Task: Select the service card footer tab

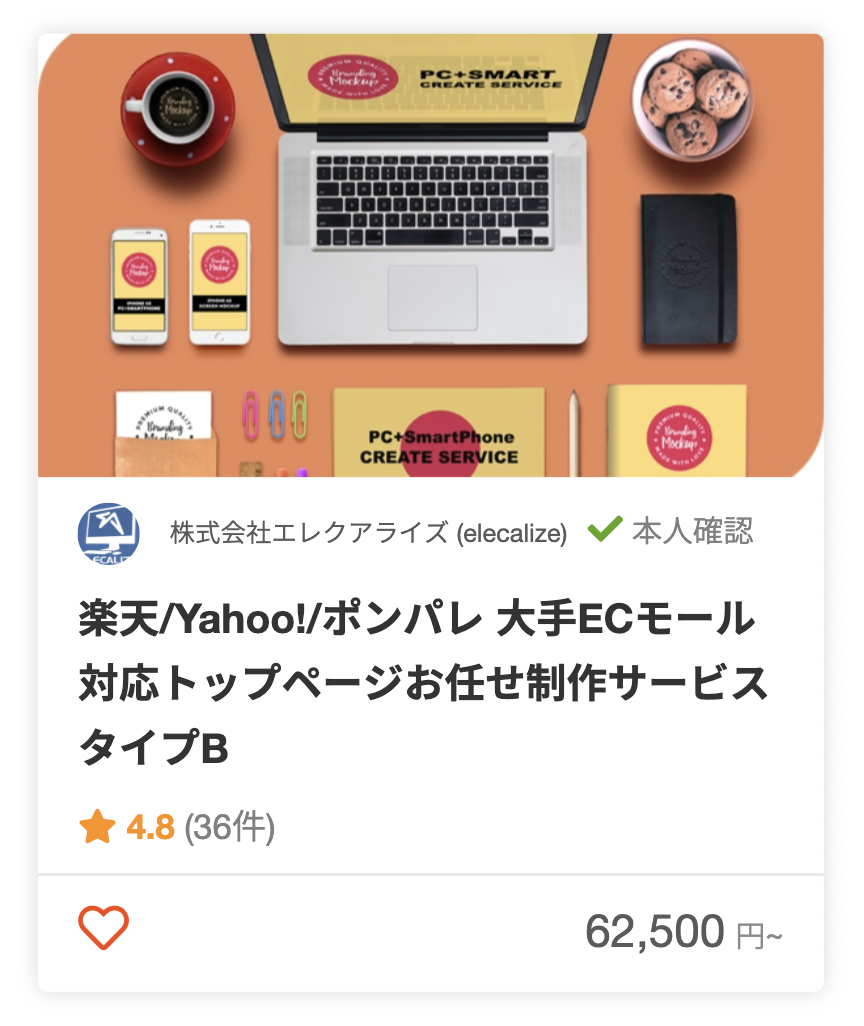Action: coord(430,929)
